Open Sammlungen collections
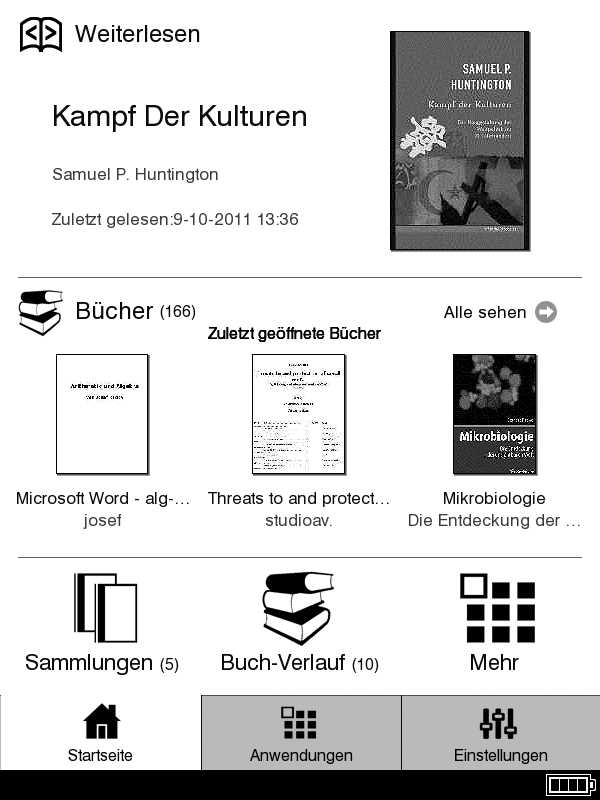The height and width of the screenshot is (800, 600). coord(102,621)
